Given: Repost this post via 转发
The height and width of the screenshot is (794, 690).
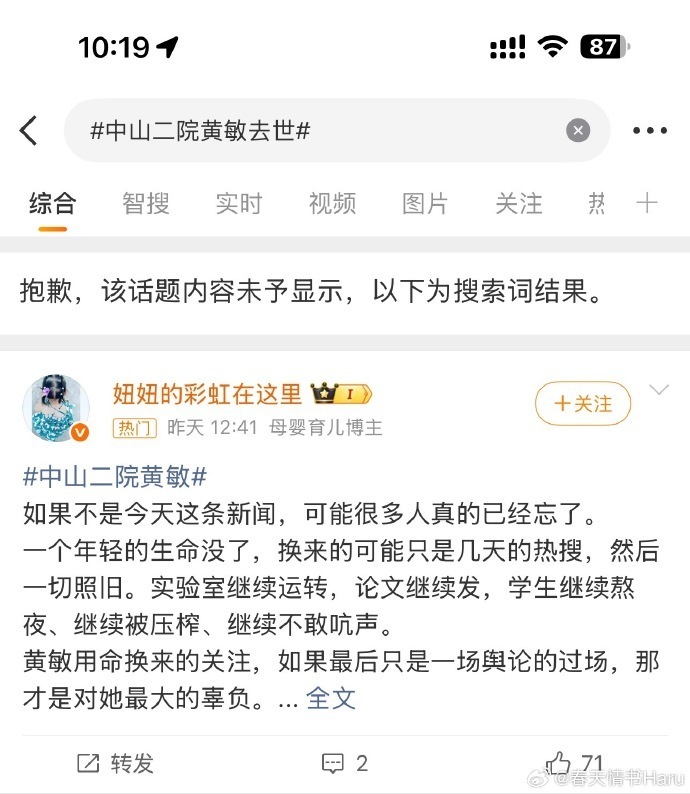Looking at the screenshot, I should (116, 763).
